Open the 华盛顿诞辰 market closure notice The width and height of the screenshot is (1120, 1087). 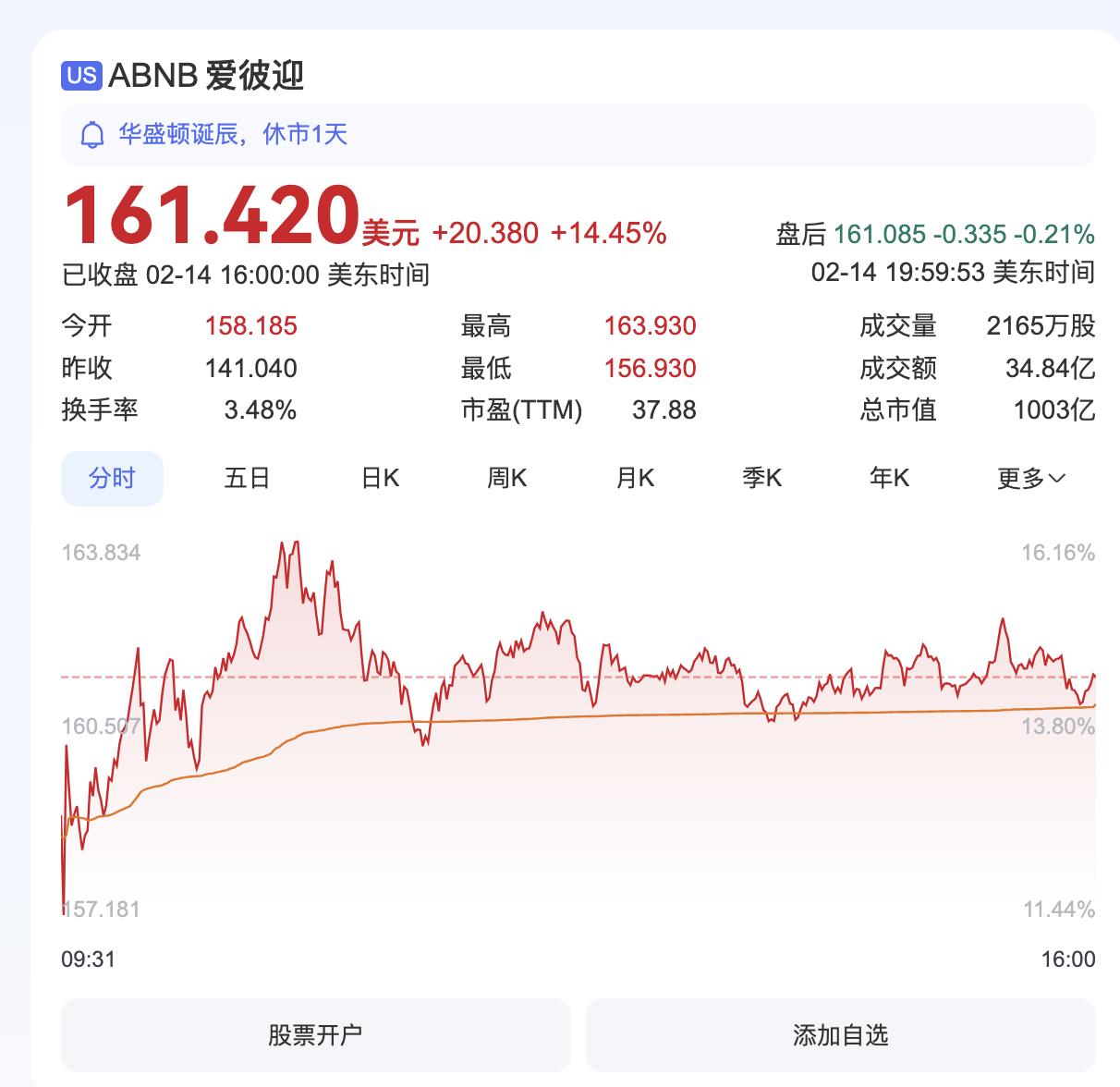click(233, 135)
